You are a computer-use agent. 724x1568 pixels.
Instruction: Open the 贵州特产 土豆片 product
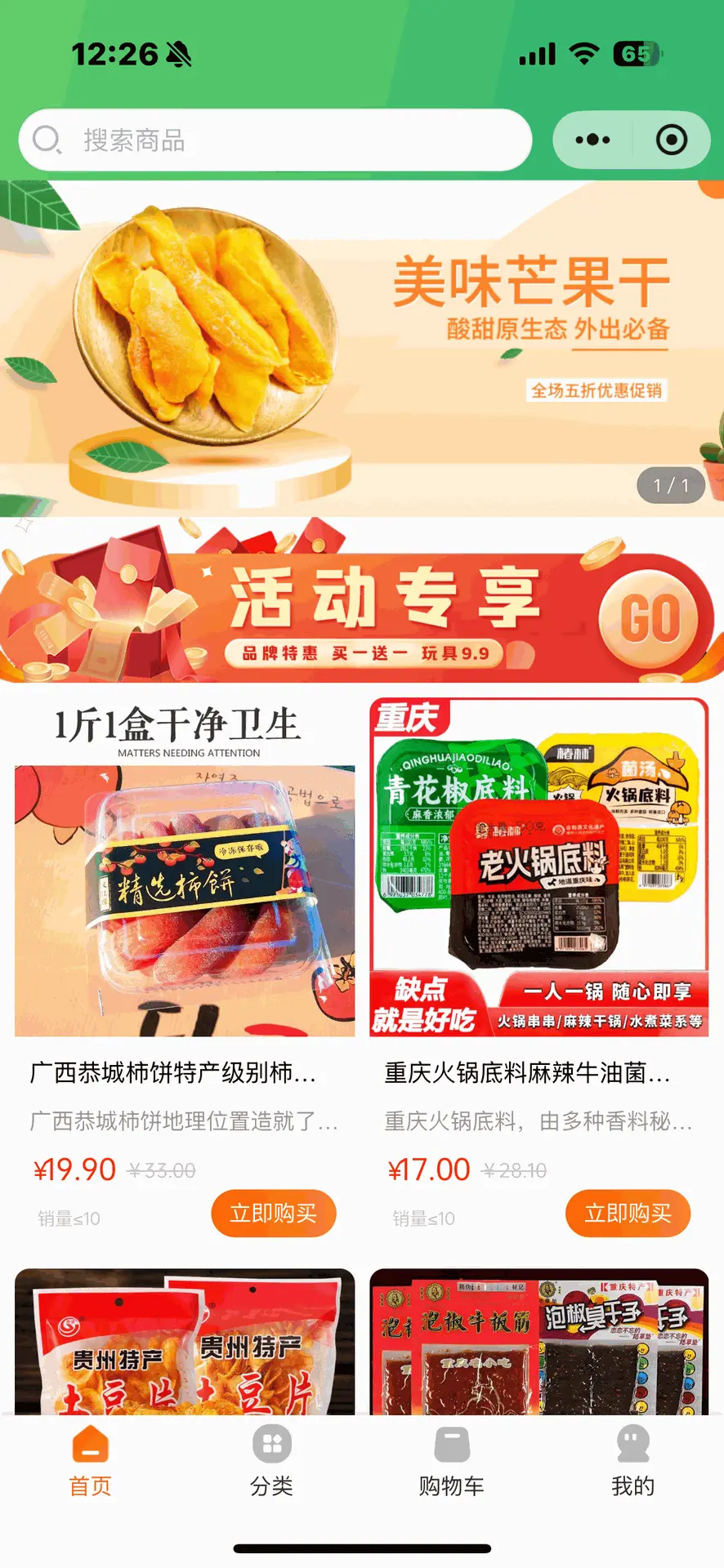(x=185, y=1342)
